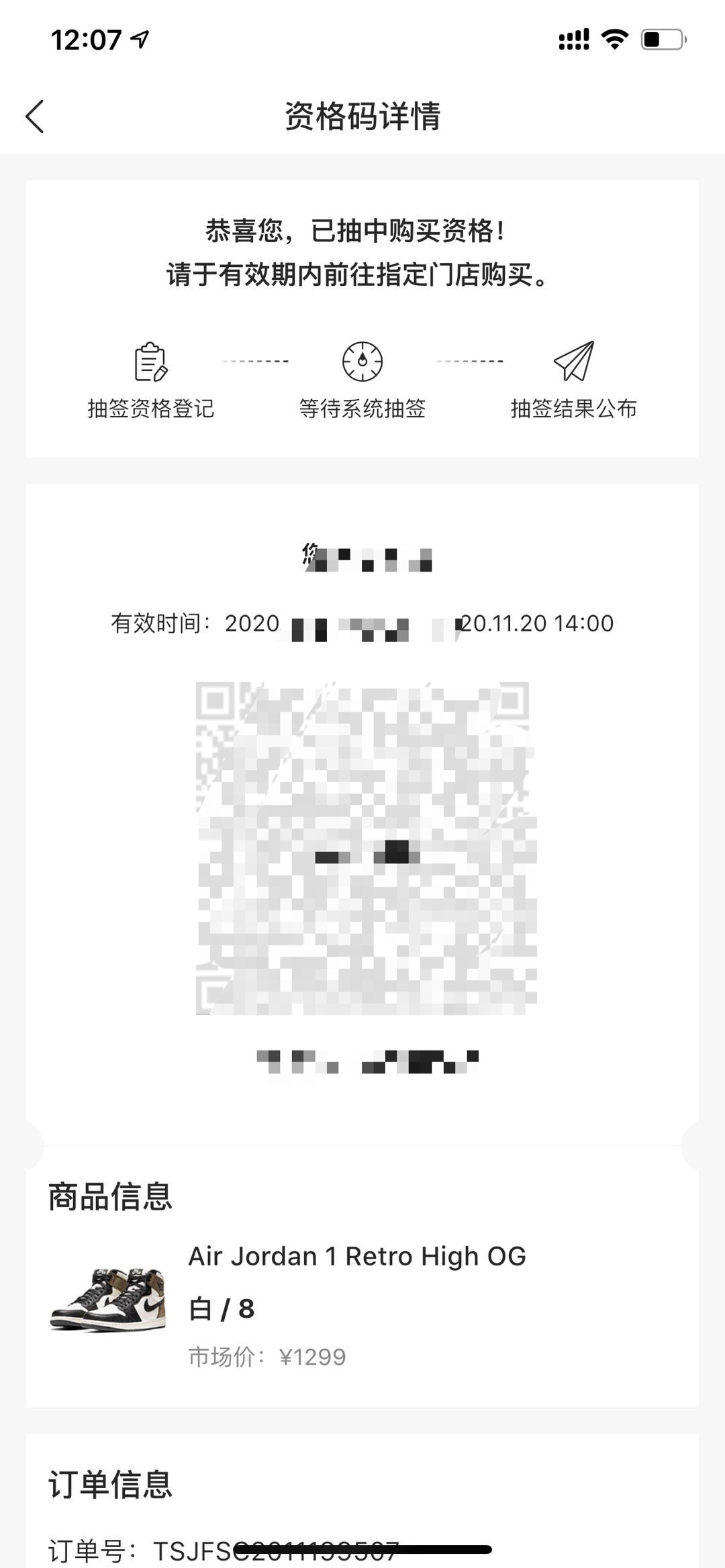
Task: Open the Air Jordan 1 Retro High OG item
Action: pos(356,1257)
